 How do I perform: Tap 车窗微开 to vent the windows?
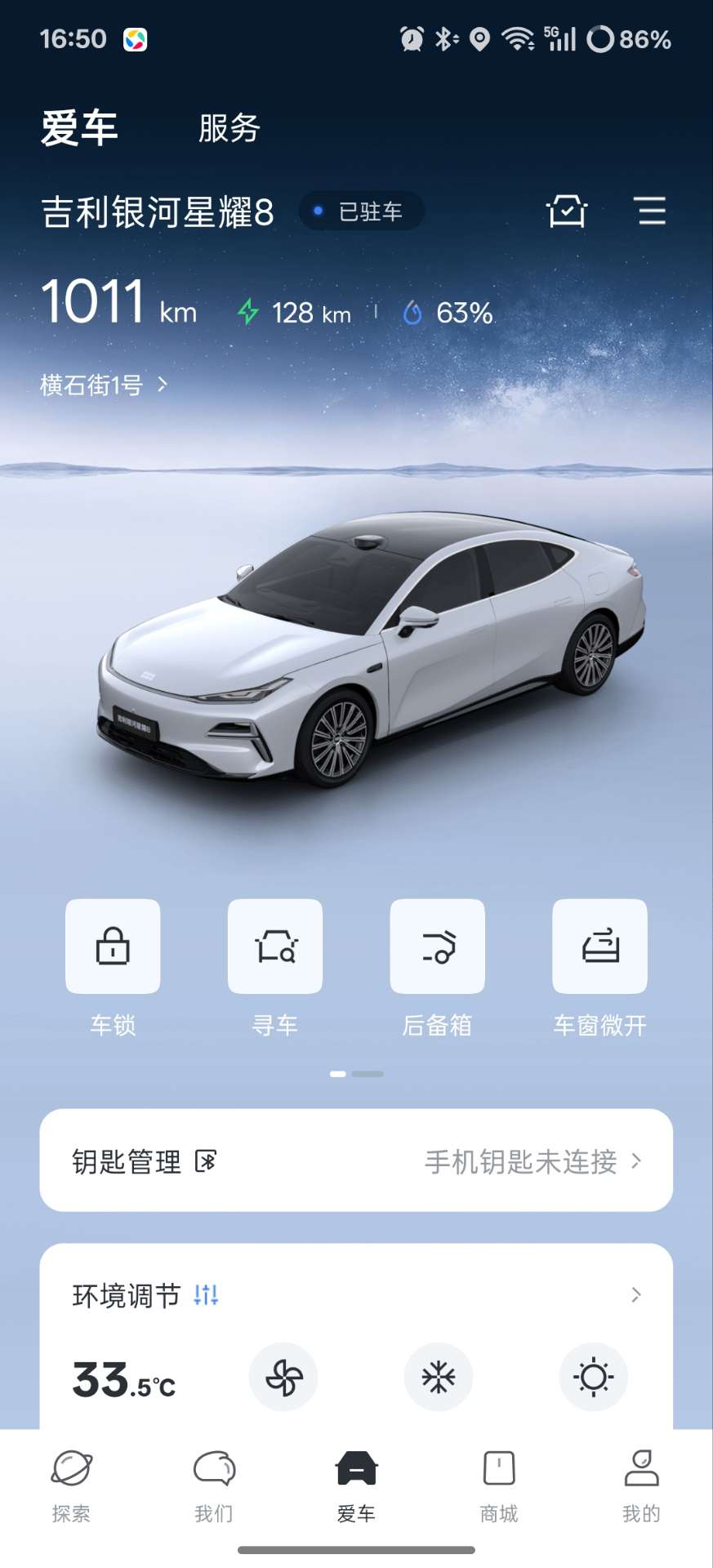(600, 947)
